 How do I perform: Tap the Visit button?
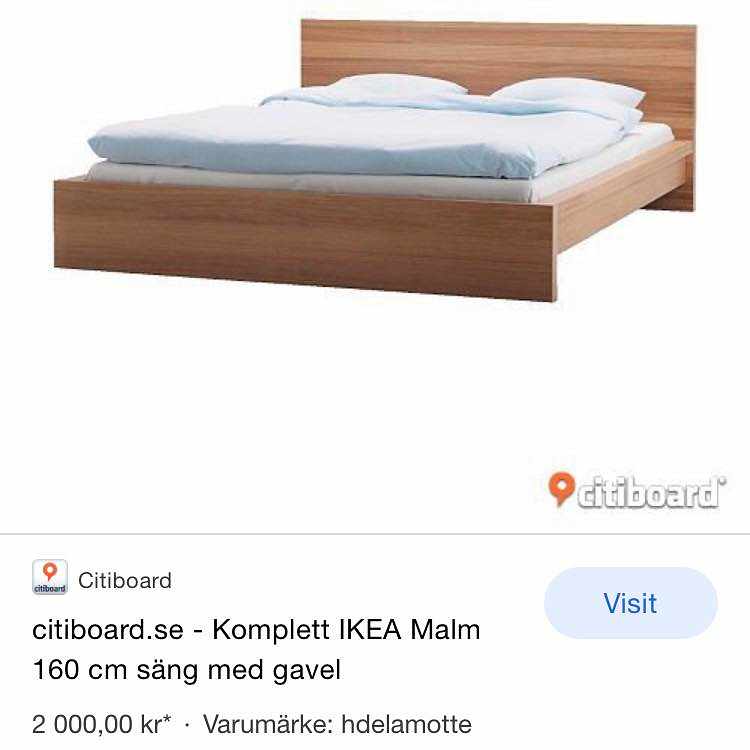click(x=630, y=603)
